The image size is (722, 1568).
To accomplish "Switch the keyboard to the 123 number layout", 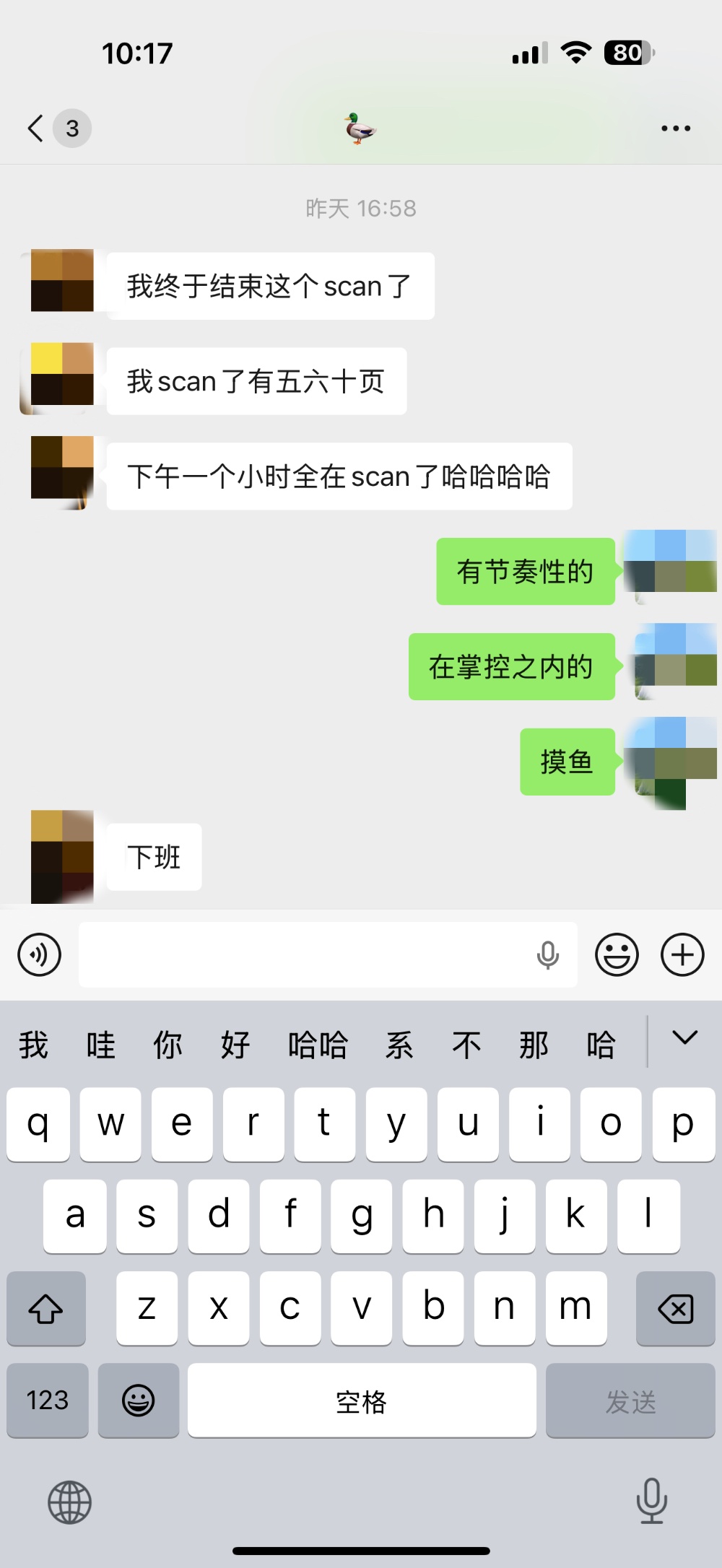I will [48, 1401].
